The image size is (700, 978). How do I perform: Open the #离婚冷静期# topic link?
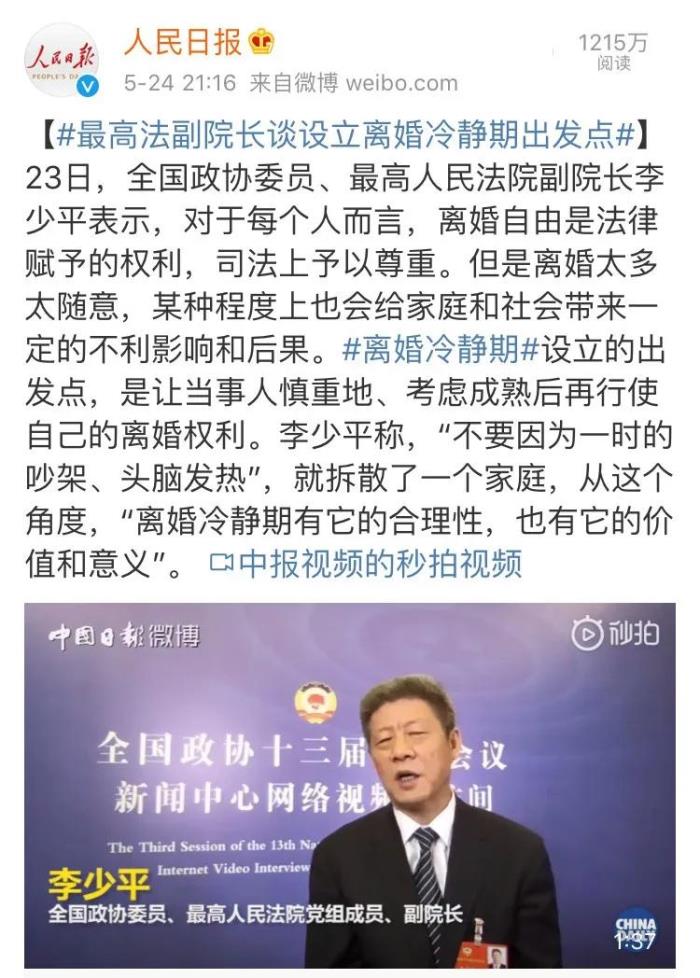[440, 348]
